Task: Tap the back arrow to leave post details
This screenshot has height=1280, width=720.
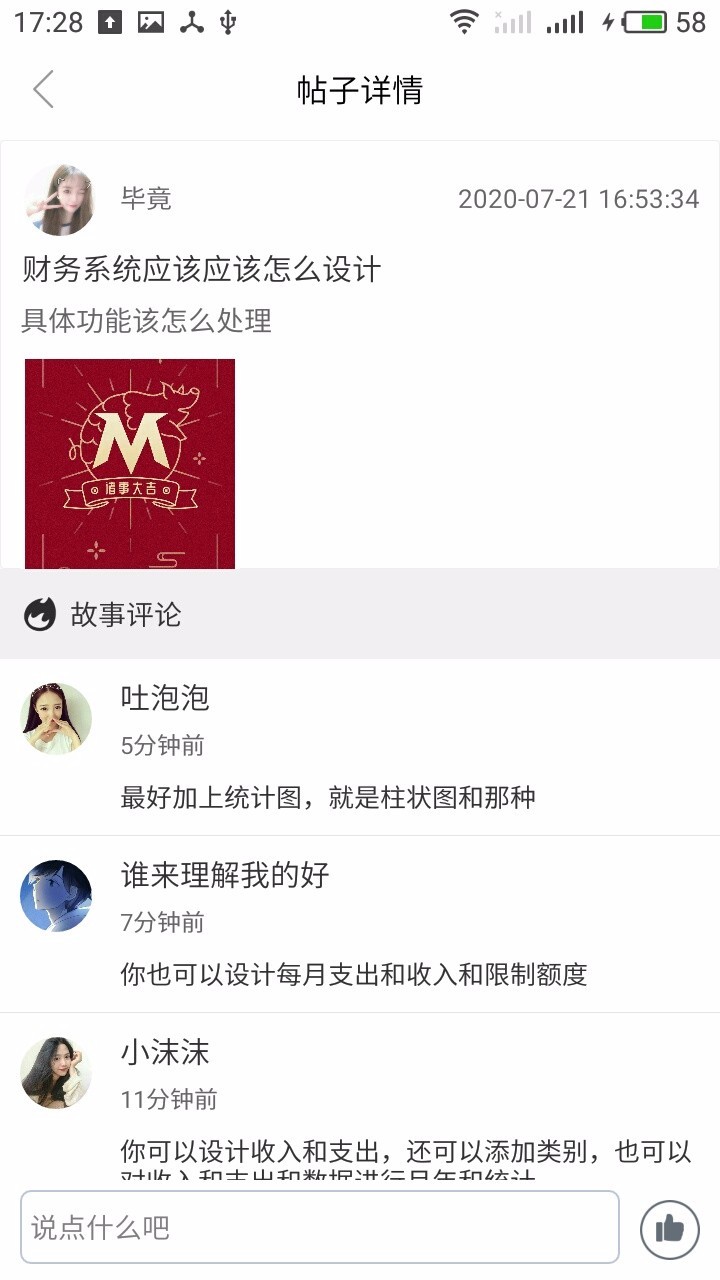Action: (x=42, y=89)
